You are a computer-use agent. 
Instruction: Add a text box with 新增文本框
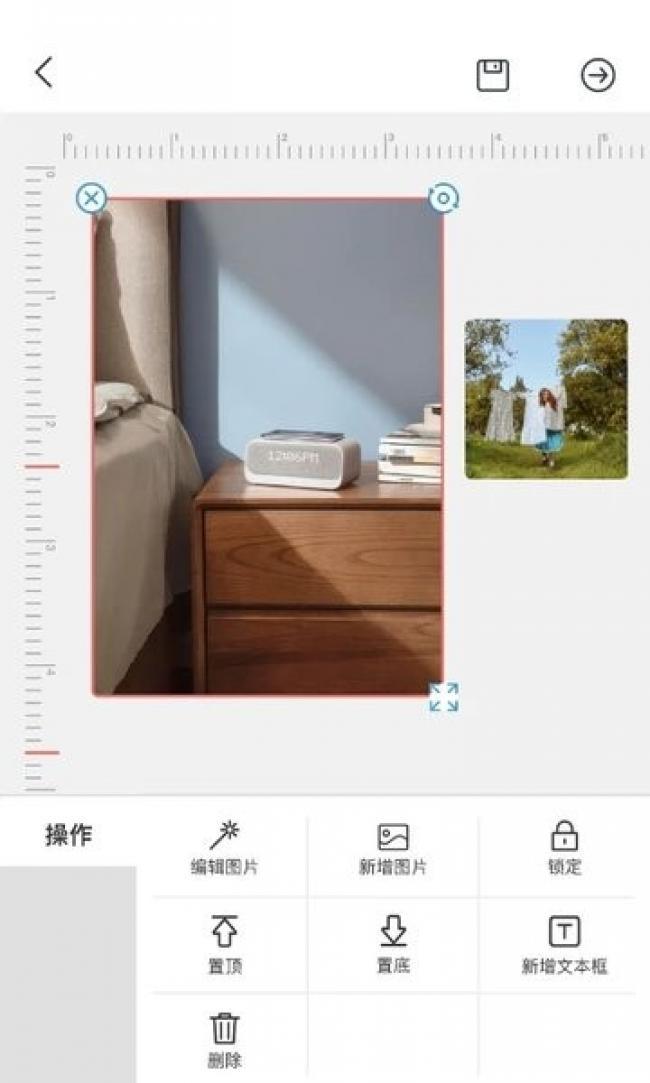pos(564,944)
